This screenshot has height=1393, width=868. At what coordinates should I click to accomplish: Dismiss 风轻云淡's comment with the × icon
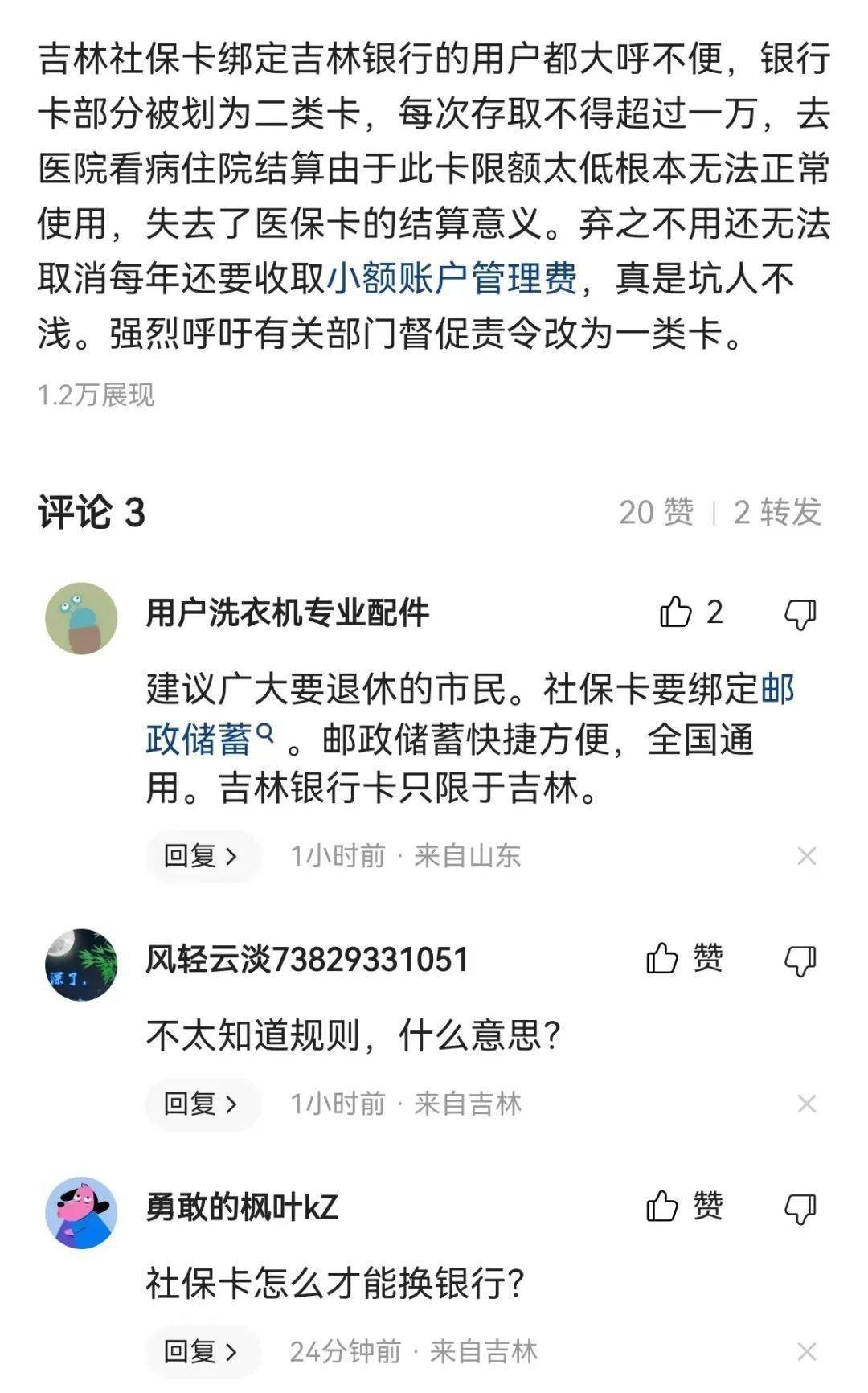[806, 1104]
